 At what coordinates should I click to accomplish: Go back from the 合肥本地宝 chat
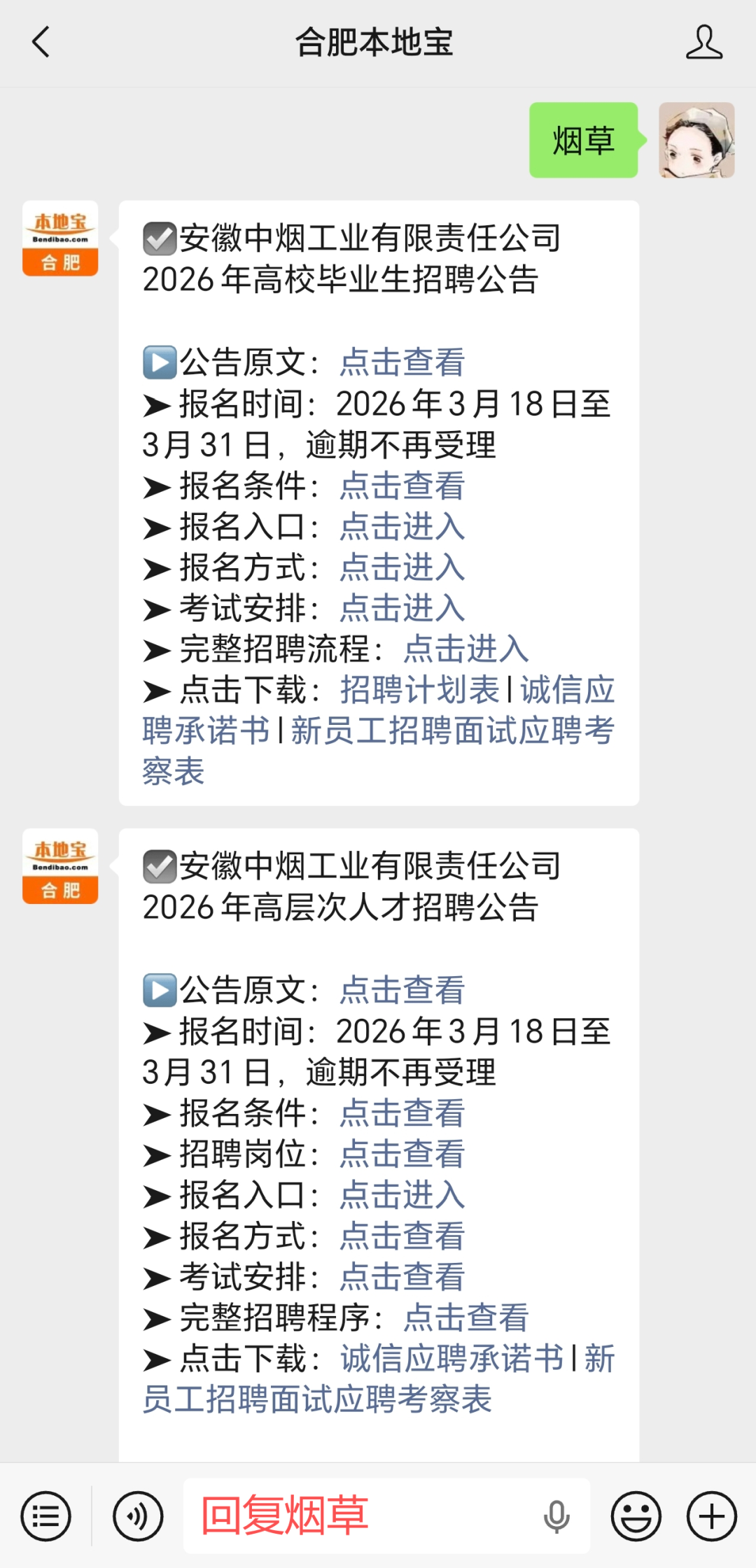click(41, 42)
